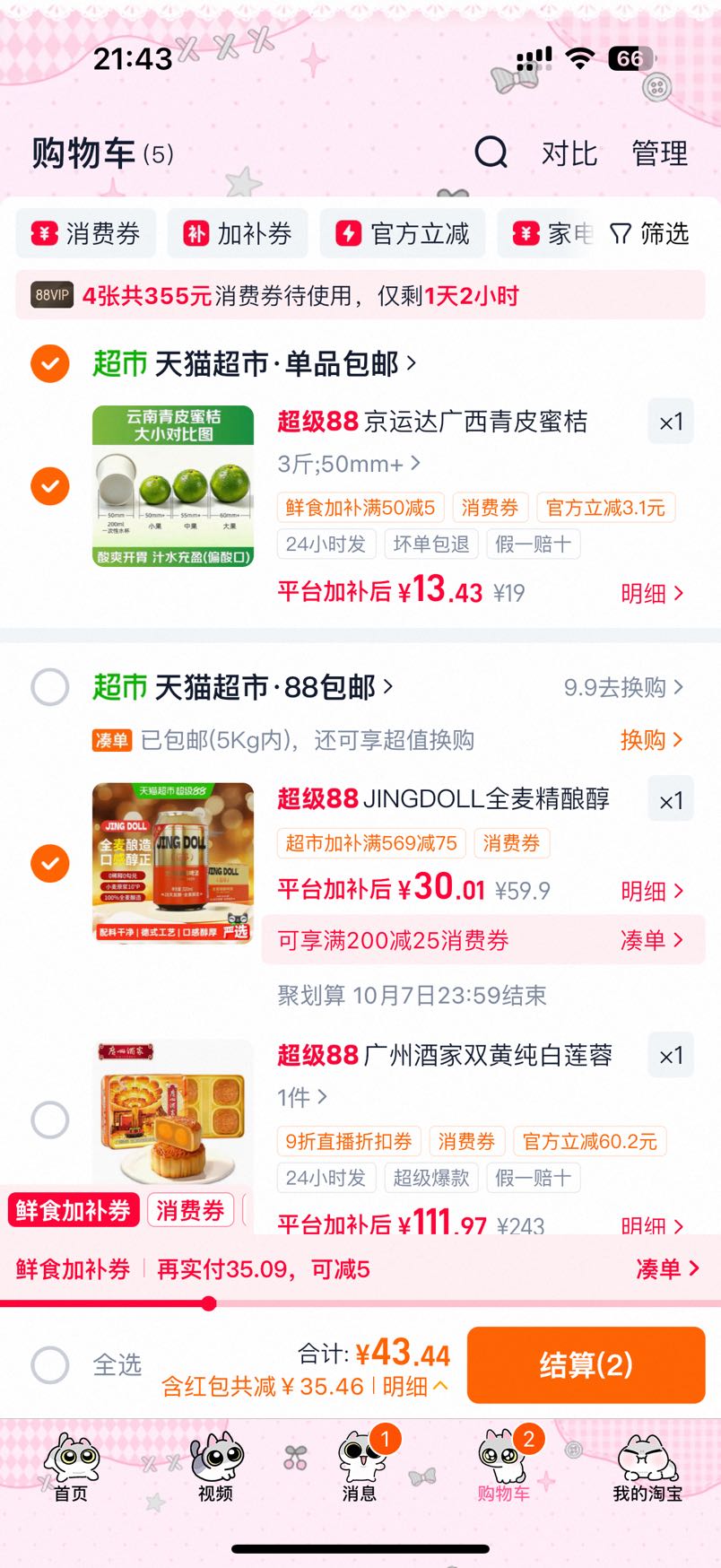721x1568 pixels.
Task: Check the 天猫超市·88包邮 store checkbox
Action: pos(50,687)
